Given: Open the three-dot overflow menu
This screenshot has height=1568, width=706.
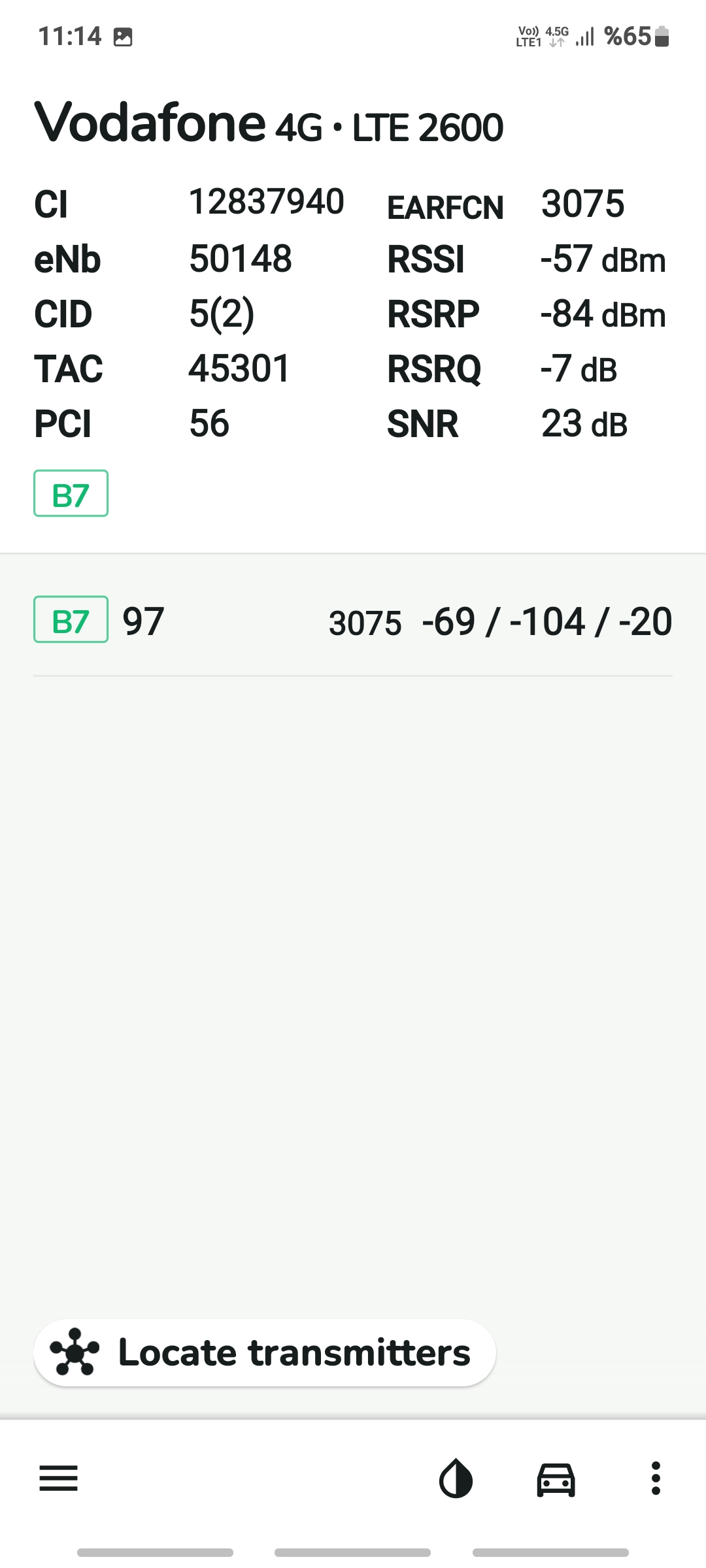Looking at the screenshot, I should pos(656,1478).
